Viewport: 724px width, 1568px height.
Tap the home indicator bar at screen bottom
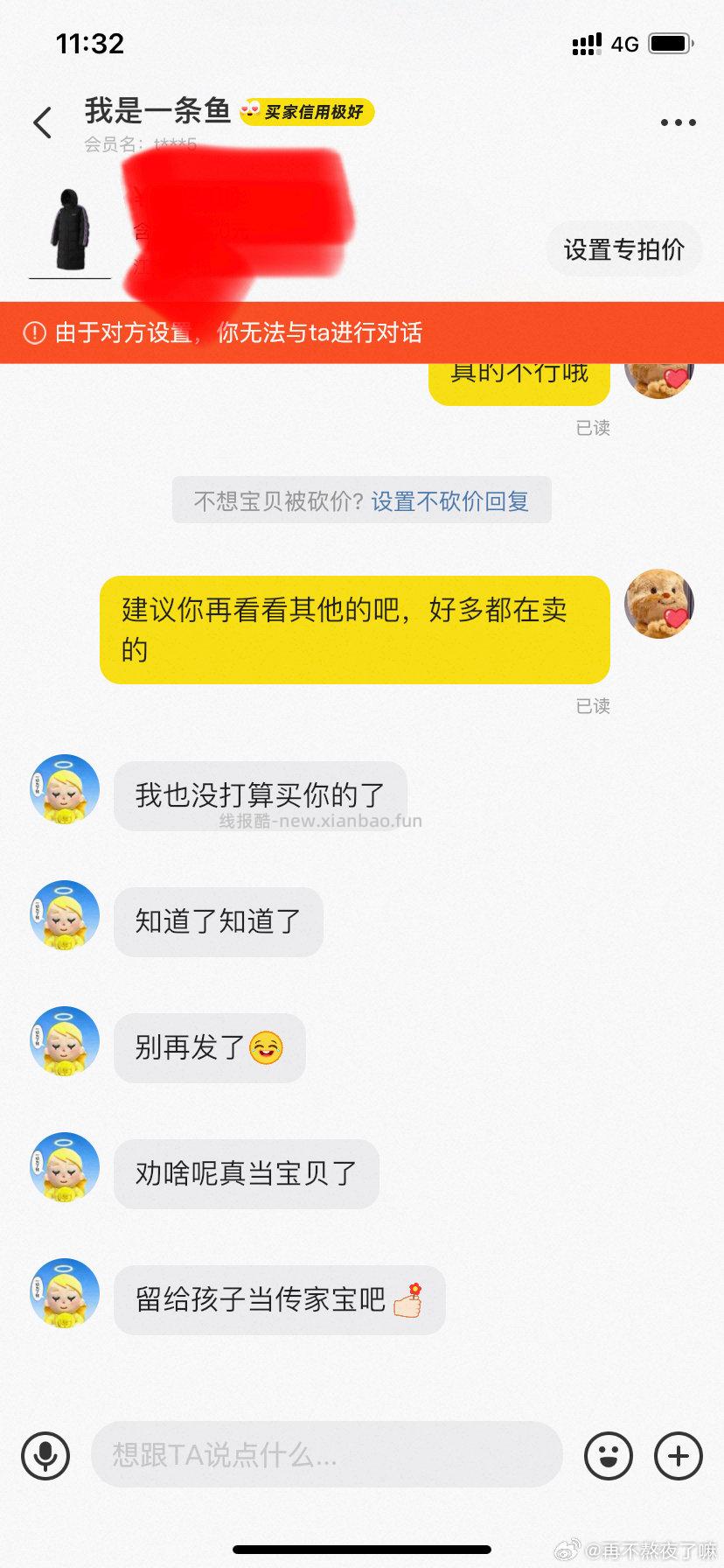click(362, 1549)
